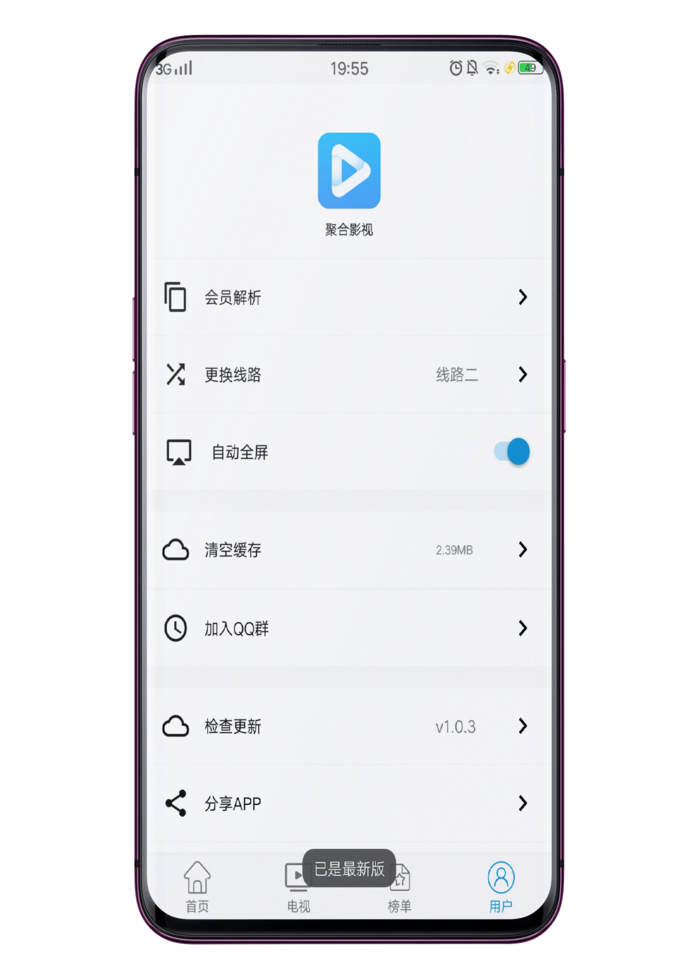Screen dimensions: 699x979
Task: Turn off the 自动全屏 switch
Action: click(x=513, y=452)
